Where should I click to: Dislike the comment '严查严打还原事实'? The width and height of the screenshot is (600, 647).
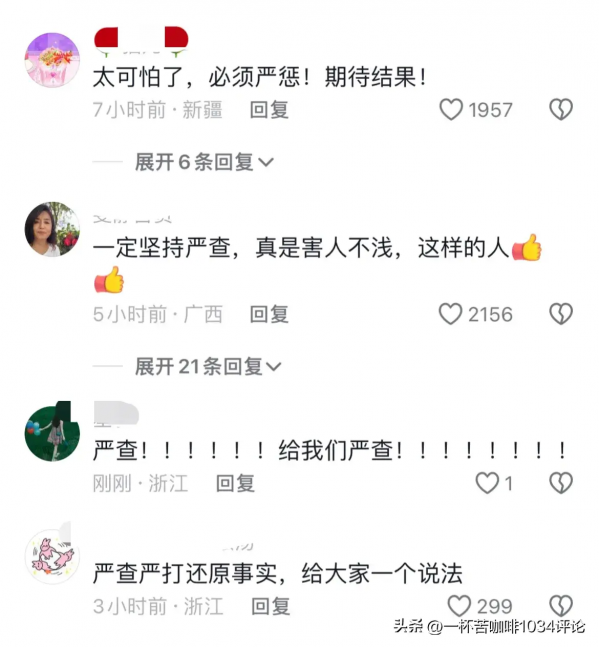pyautogui.click(x=561, y=606)
